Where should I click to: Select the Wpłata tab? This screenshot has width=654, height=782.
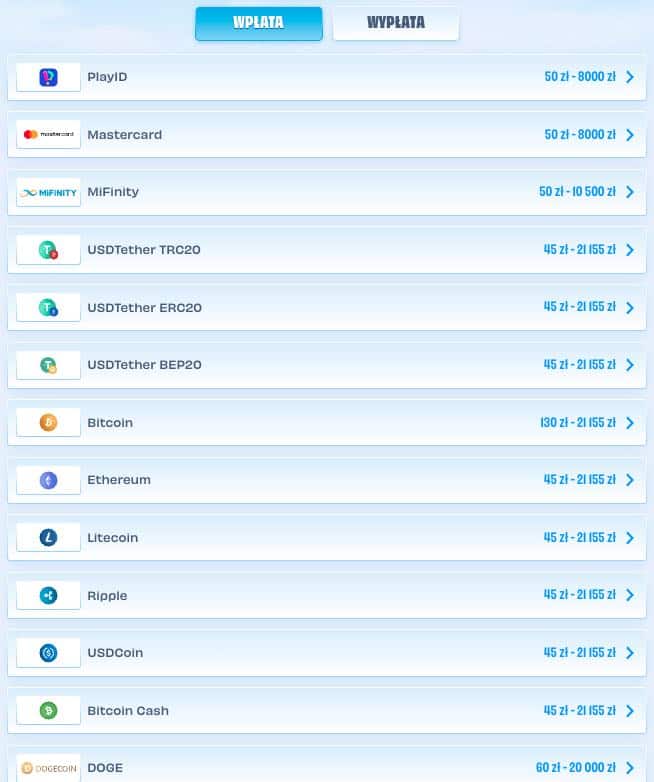pos(258,23)
